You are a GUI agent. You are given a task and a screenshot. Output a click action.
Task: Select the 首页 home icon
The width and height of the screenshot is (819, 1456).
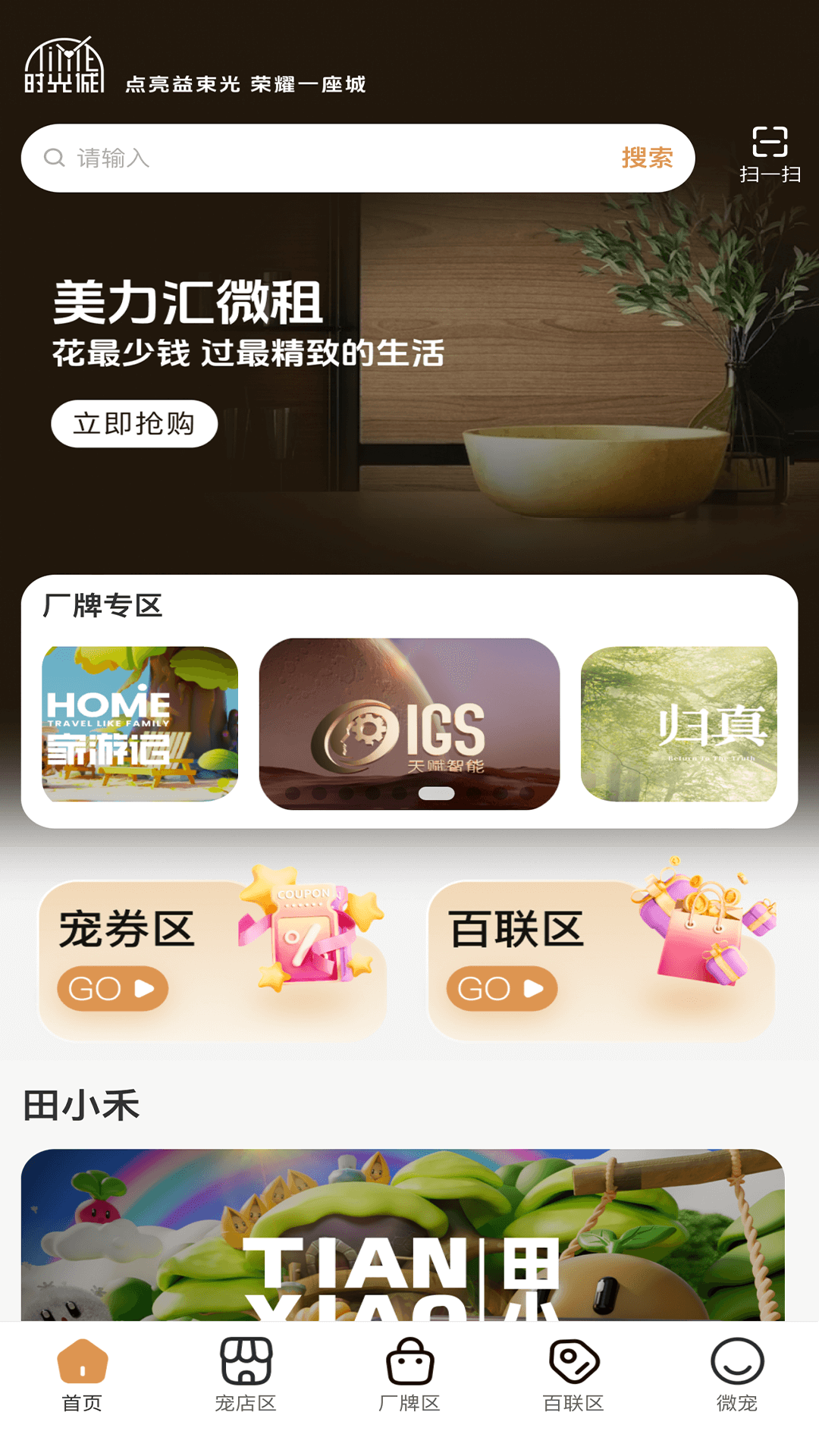pyautogui.click(x=81, y=1361)
